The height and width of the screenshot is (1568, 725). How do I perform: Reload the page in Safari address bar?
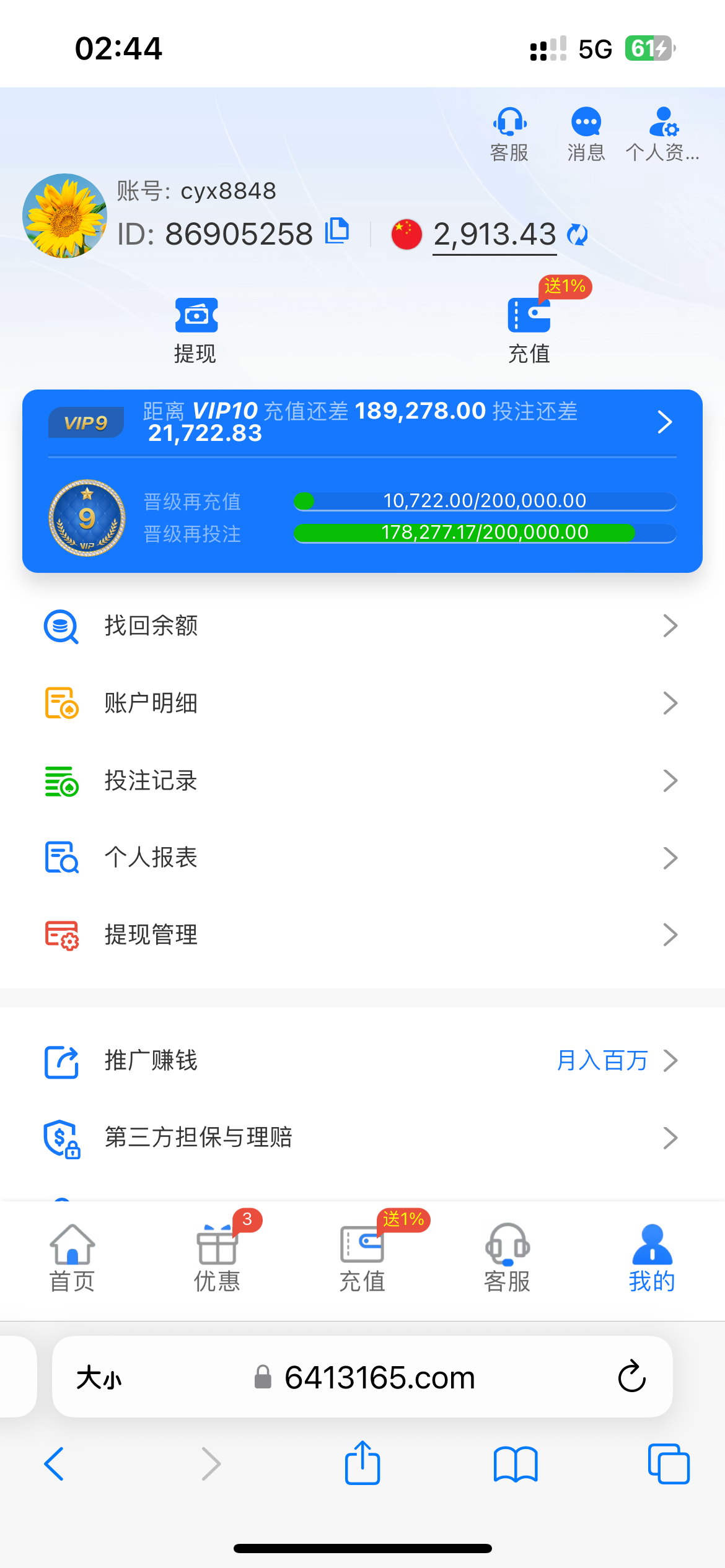click(x=631, y=1377)
